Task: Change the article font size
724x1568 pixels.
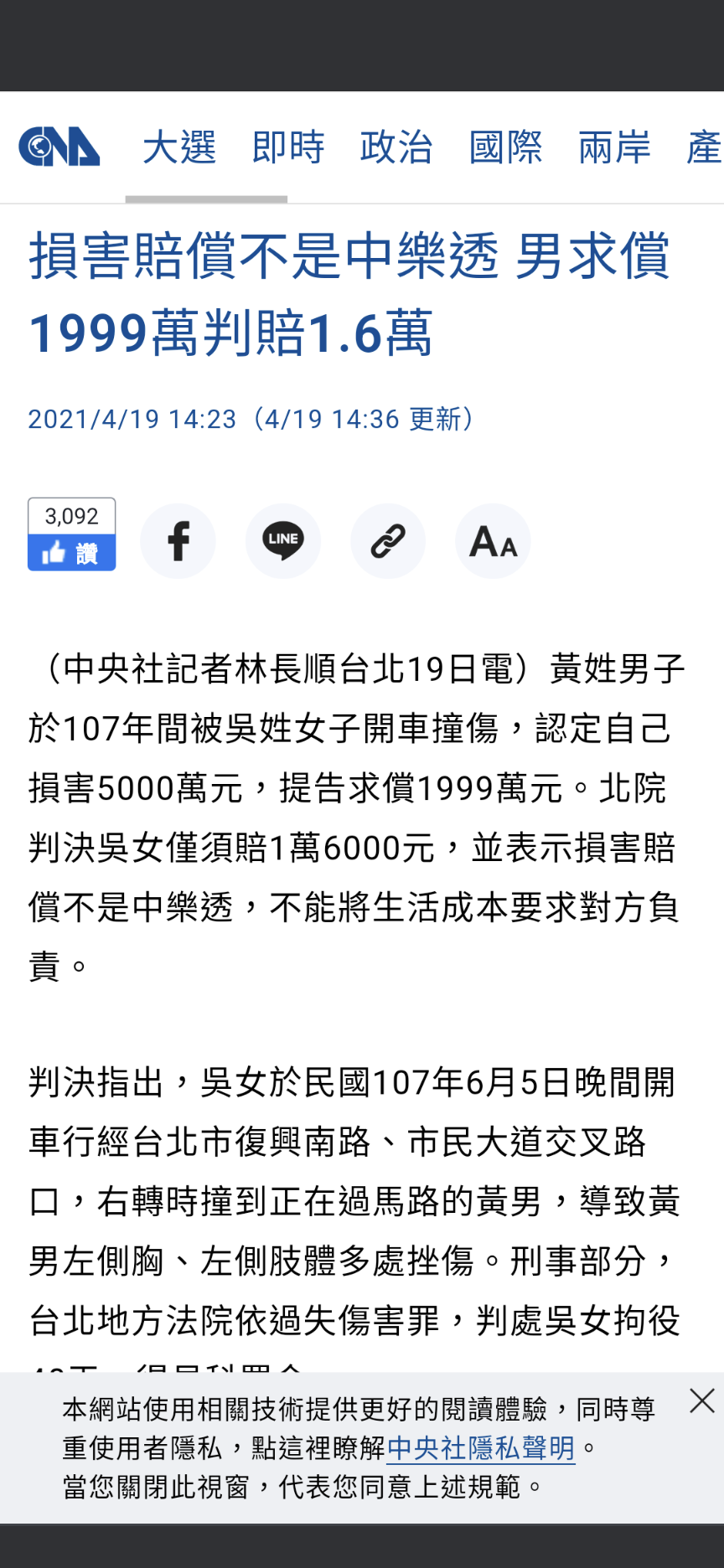Action: 493,541
